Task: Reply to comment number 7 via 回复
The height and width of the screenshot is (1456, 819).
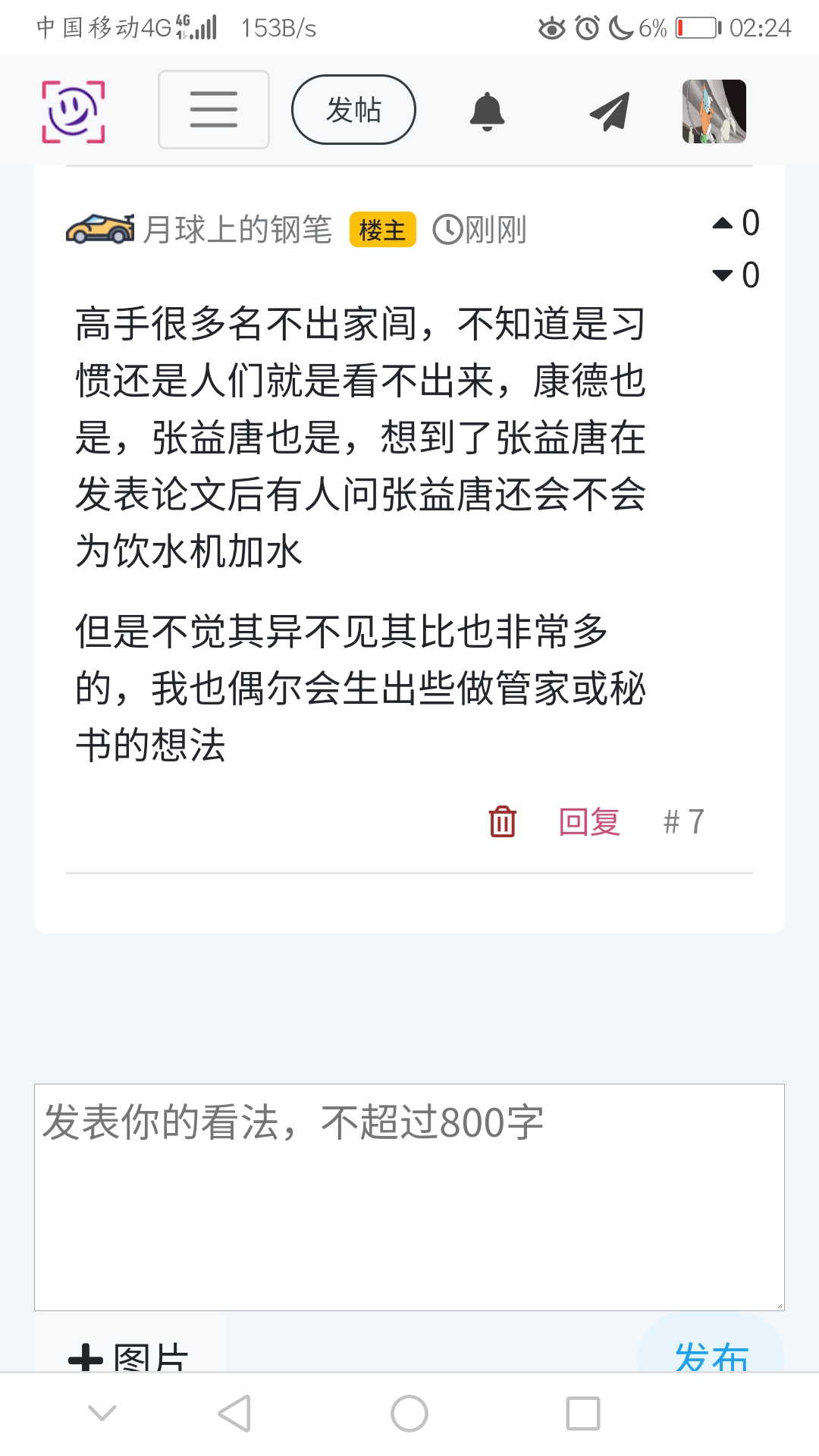Action: (589, 821)
